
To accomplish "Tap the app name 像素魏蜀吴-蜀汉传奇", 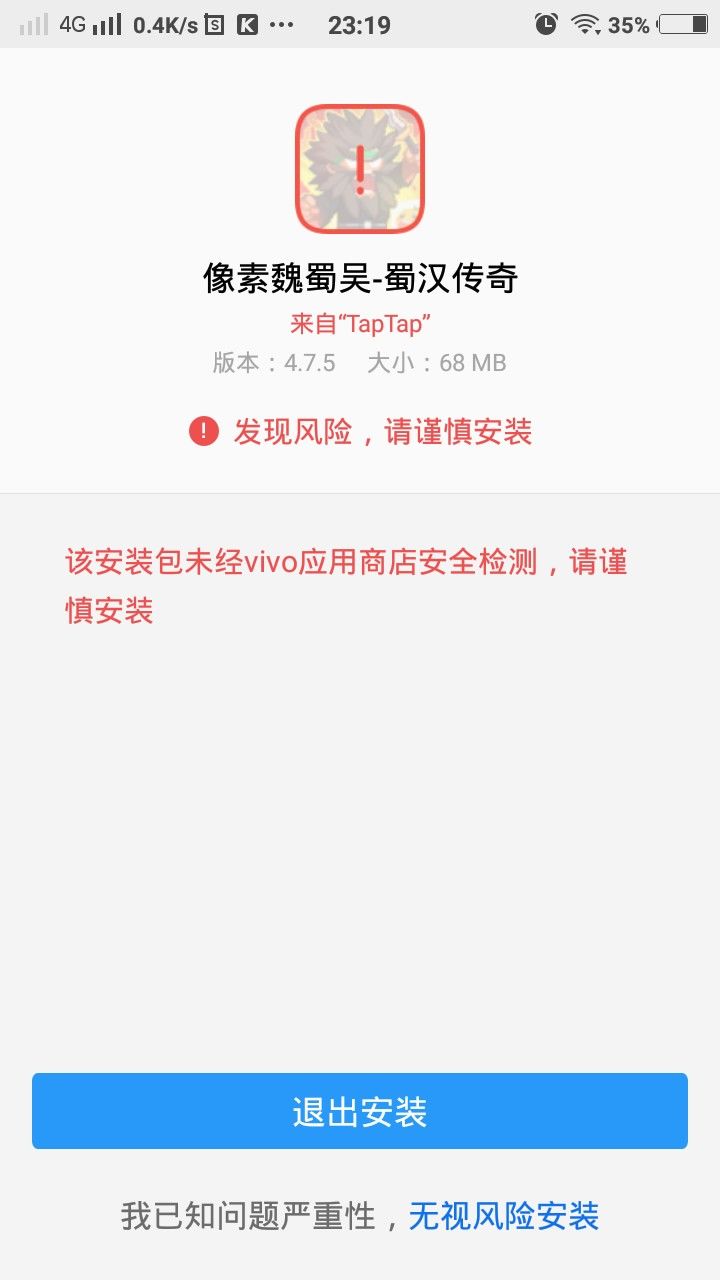I will coord(360,280).
